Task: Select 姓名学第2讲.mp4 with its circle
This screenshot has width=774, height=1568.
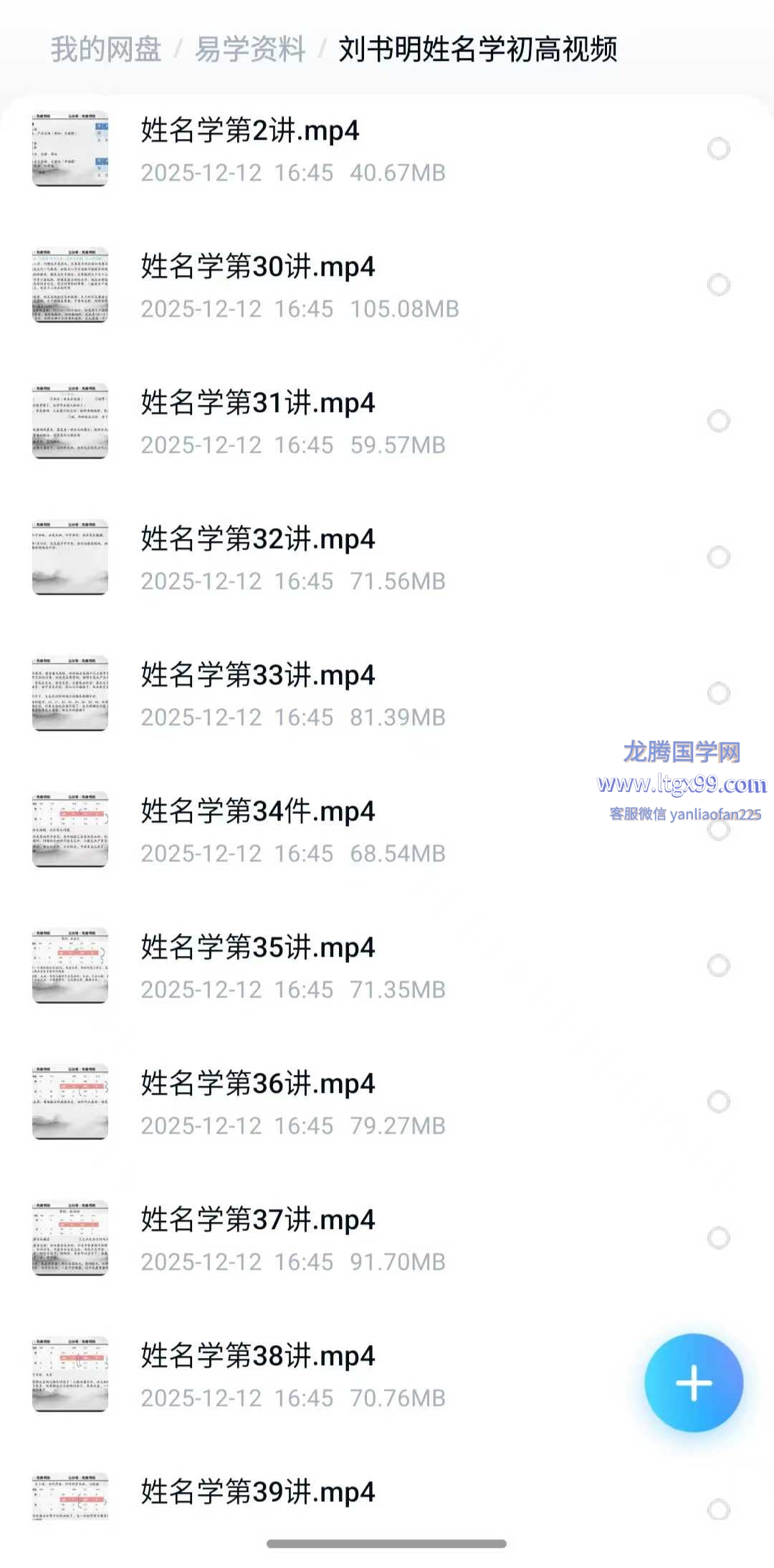Action: tap(718, 149)
